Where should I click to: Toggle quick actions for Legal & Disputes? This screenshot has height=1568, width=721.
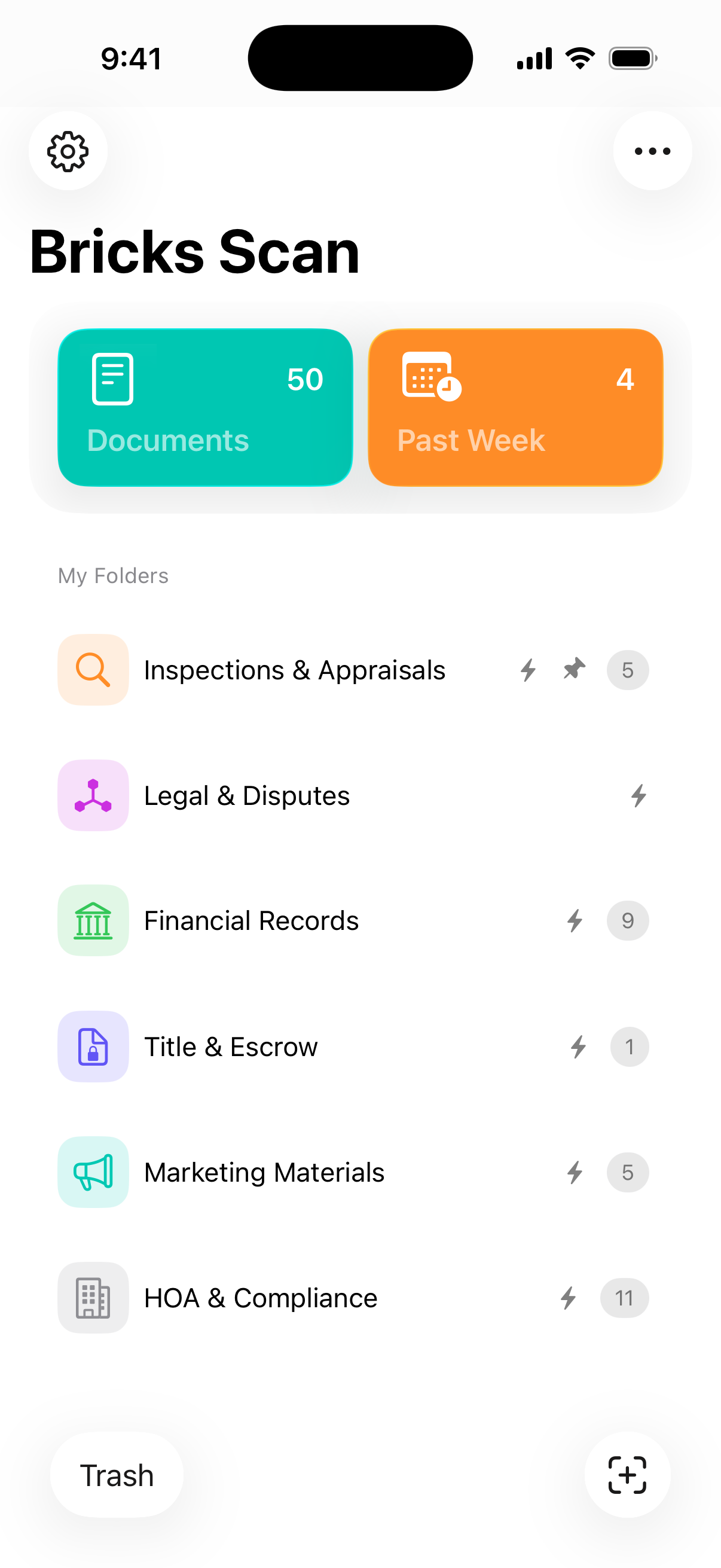pos(638,795)
